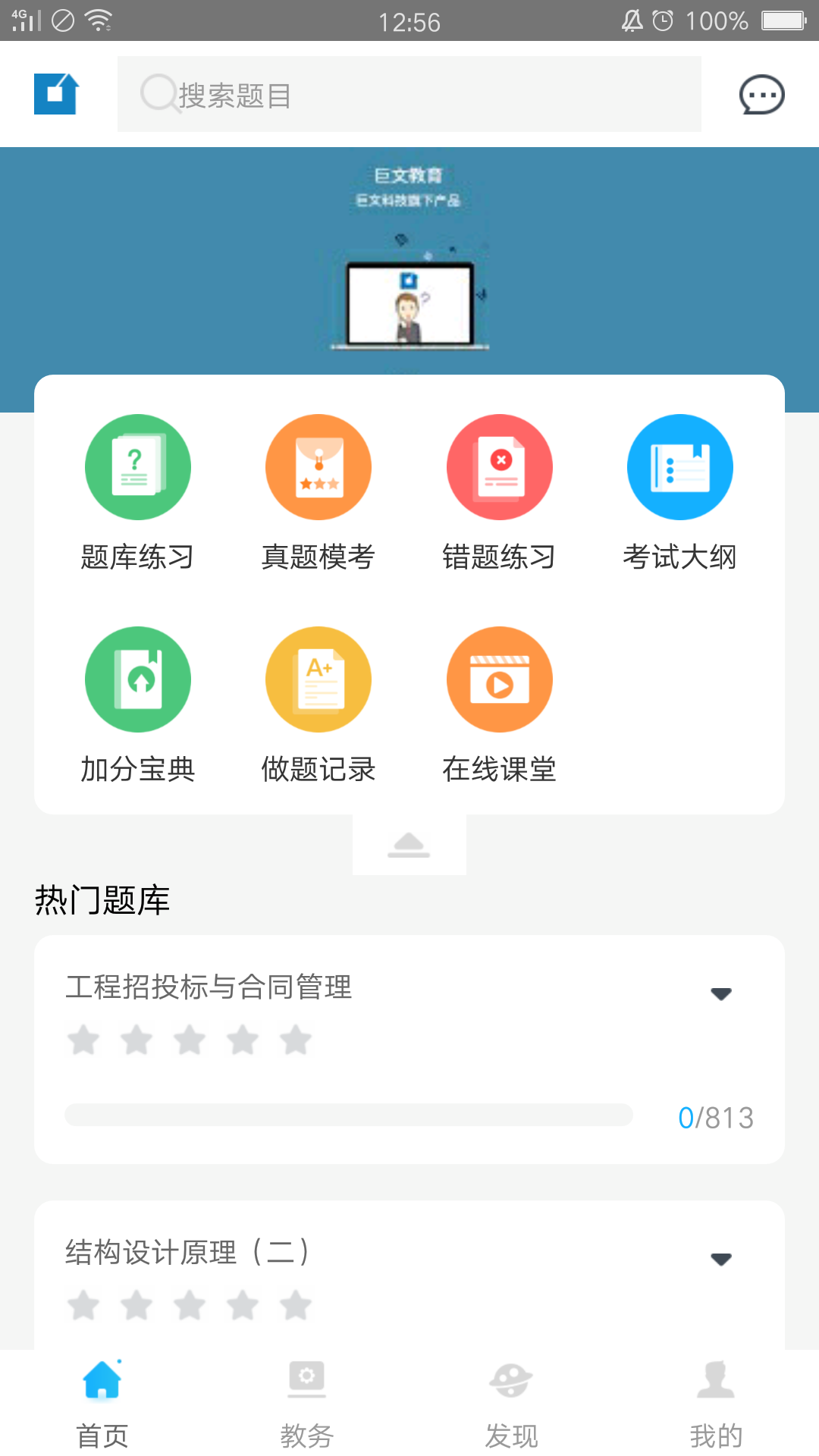
Task: Open the messages chat bubble icon
Action: tap(761, 95)
